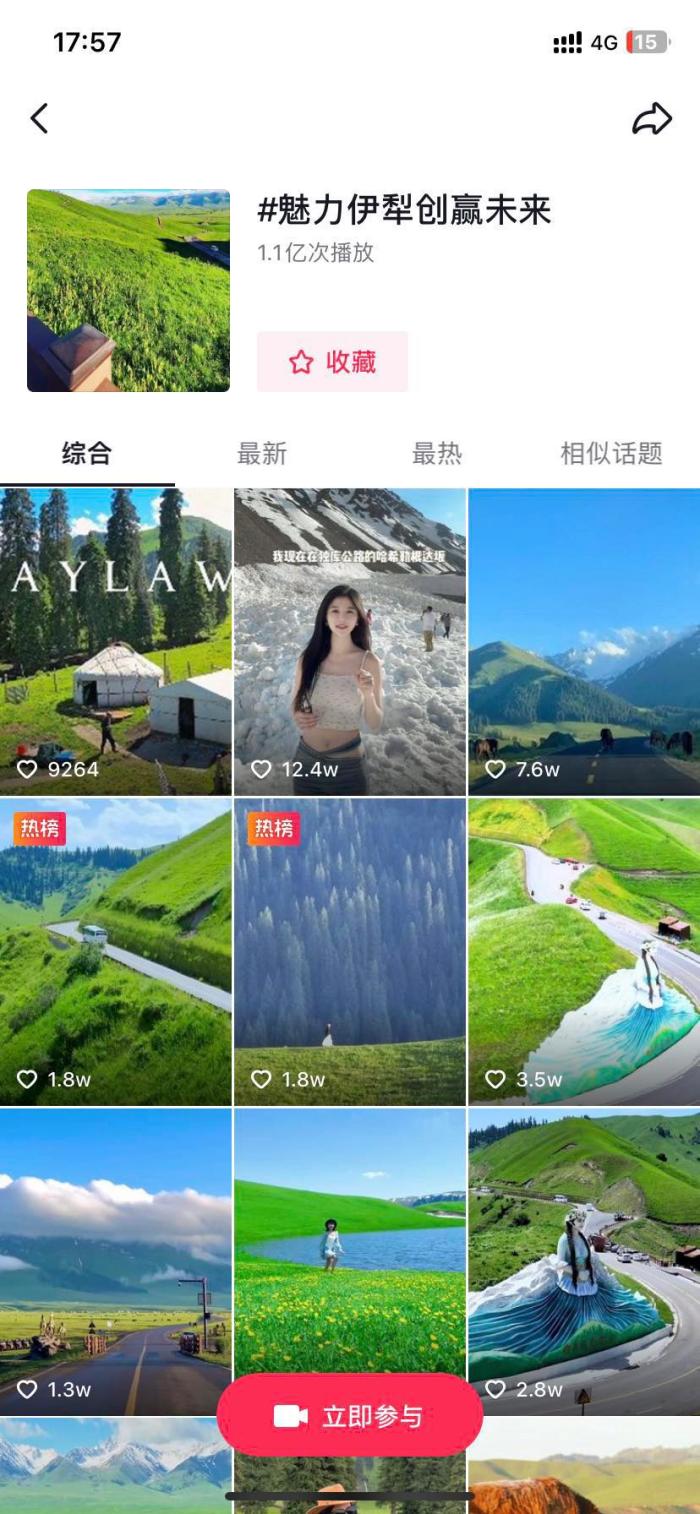Select the 综合 tab

87,454
